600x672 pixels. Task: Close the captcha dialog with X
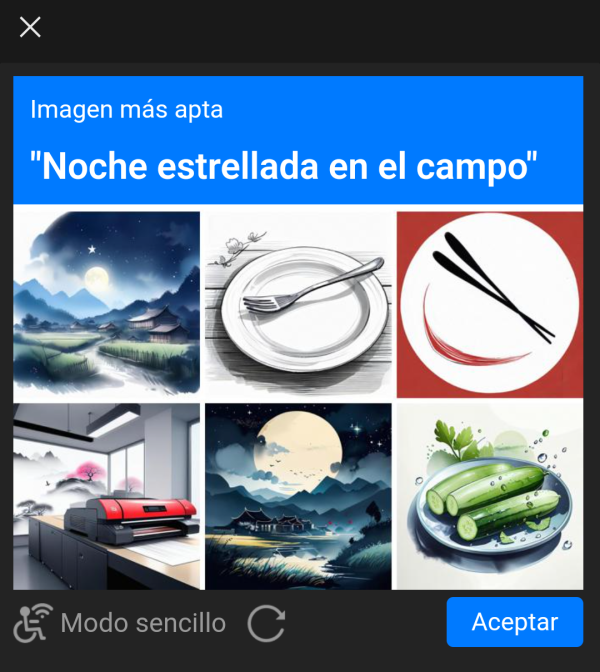[30, 27]
